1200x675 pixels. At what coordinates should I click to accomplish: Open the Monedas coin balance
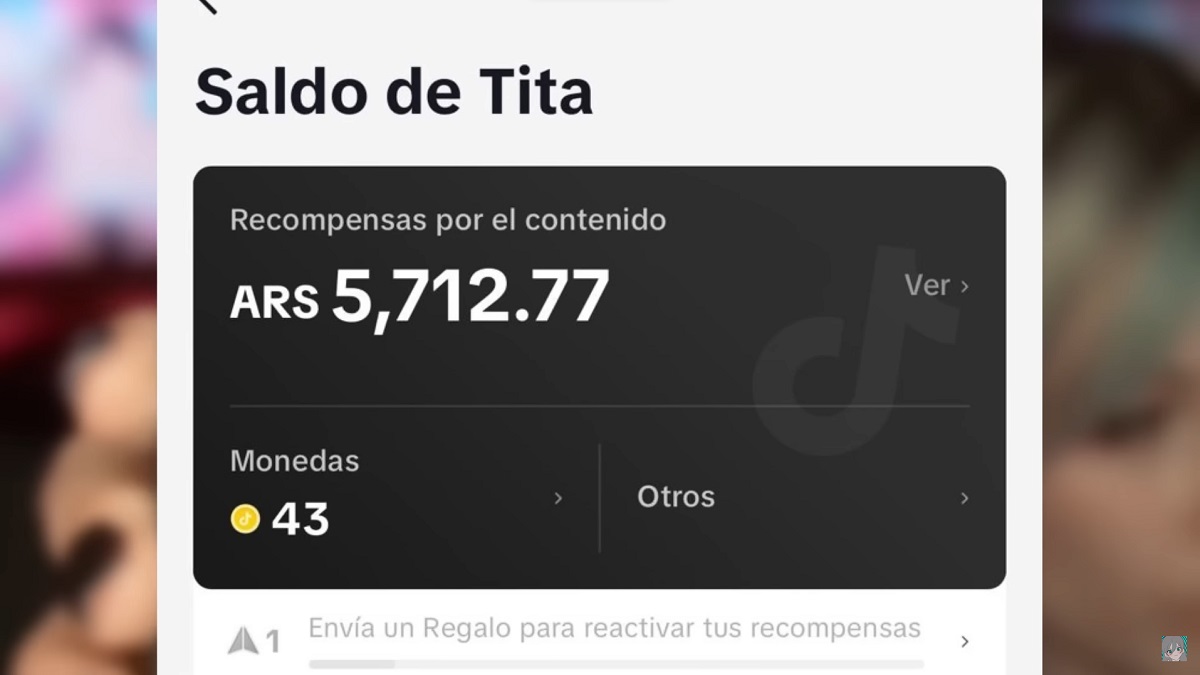[x=396, y=498]
